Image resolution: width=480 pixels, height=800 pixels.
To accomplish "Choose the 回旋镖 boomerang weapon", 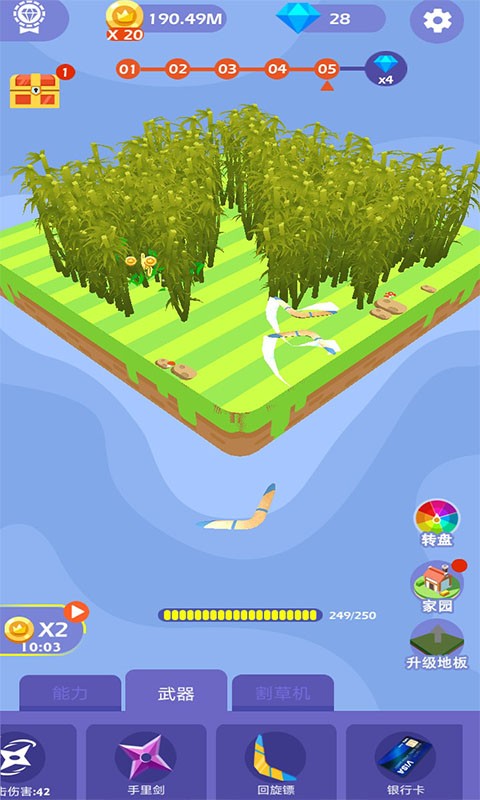I will coord(276,762).
